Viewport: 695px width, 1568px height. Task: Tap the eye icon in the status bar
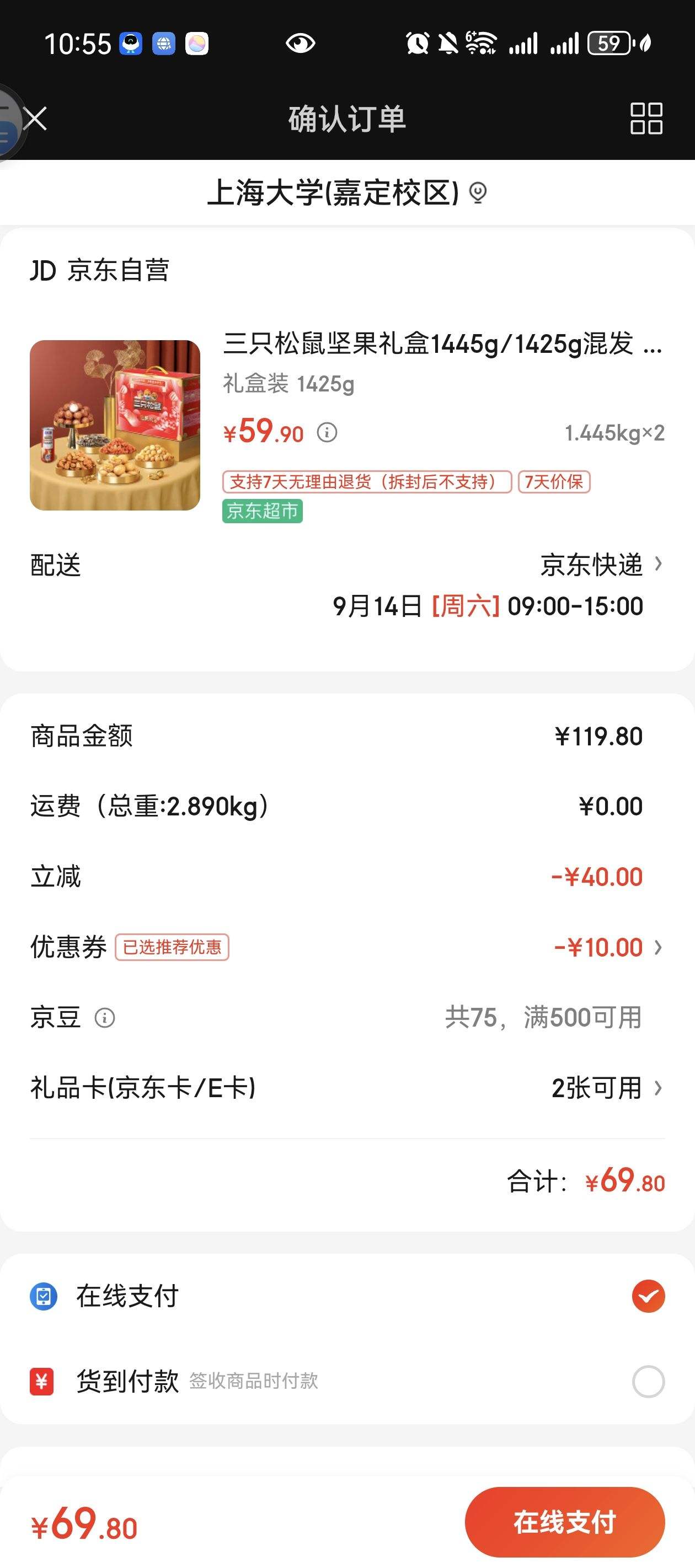301,42
